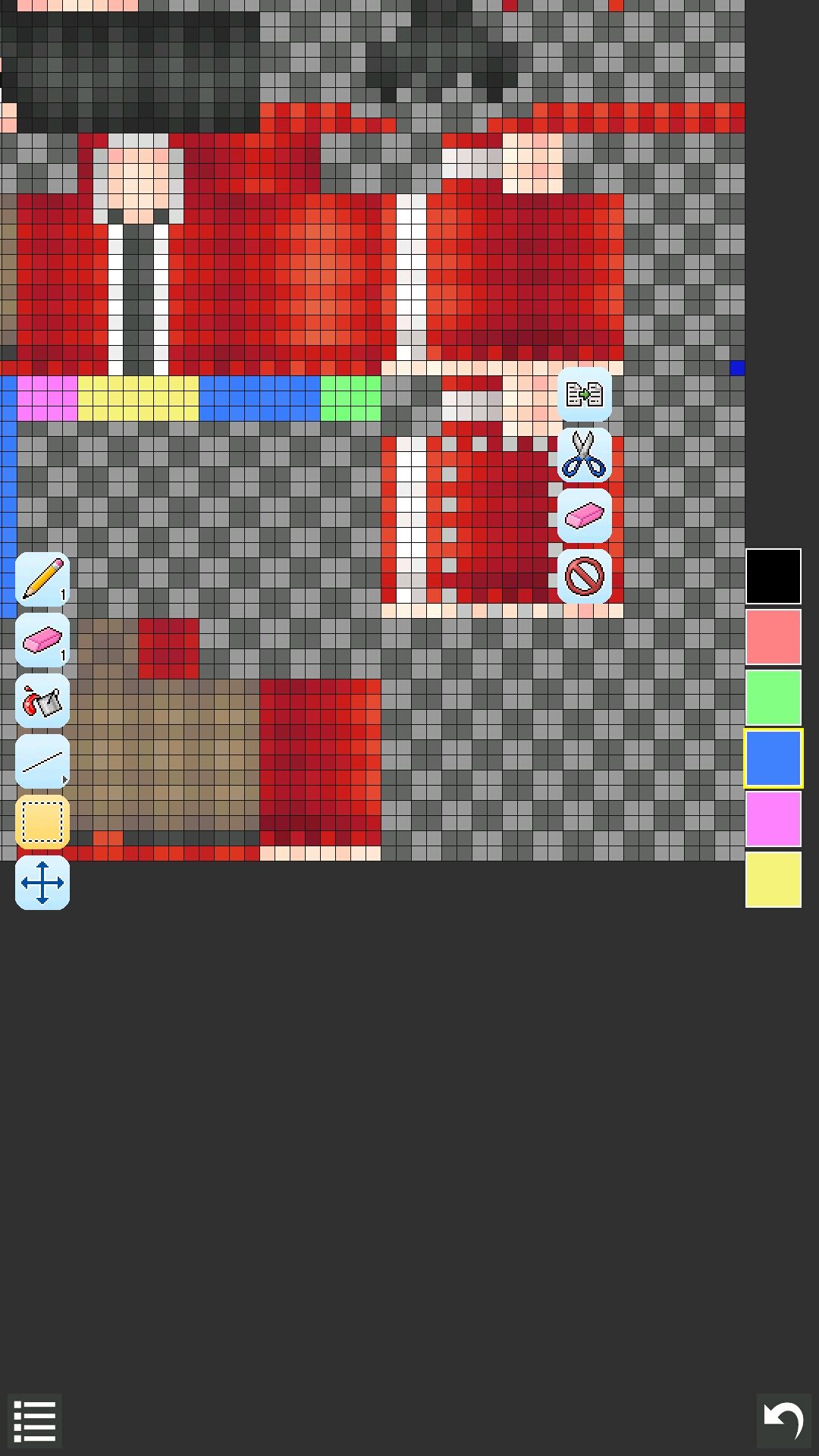Image resolution: width=819 pixels, height=1456 pixels.
Task: Pick the Paint bucket fill tool
Action: [x=42, y=701]
